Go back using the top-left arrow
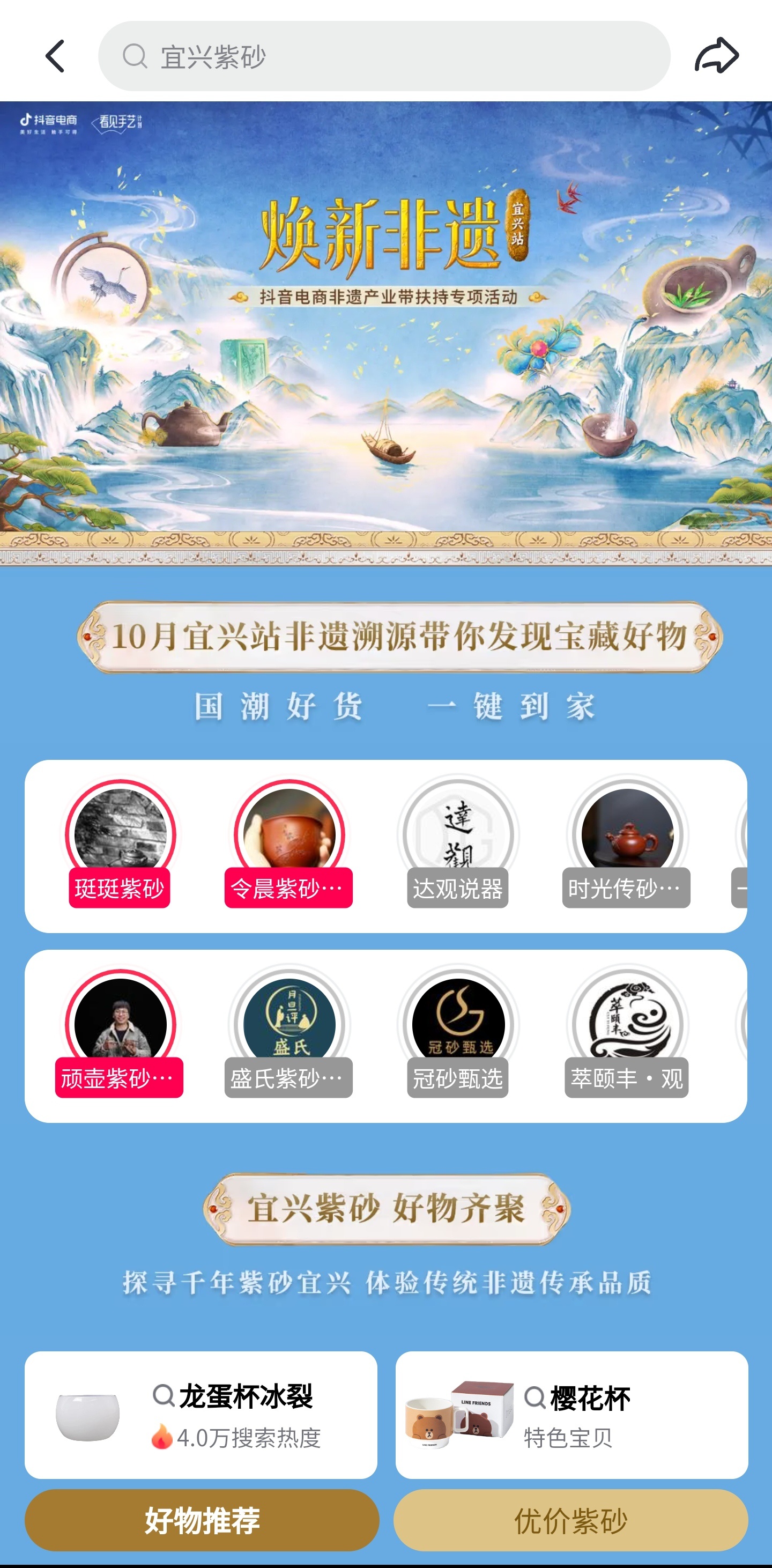The height and width of the screenshot is (1568, 772). coord(55,57)
